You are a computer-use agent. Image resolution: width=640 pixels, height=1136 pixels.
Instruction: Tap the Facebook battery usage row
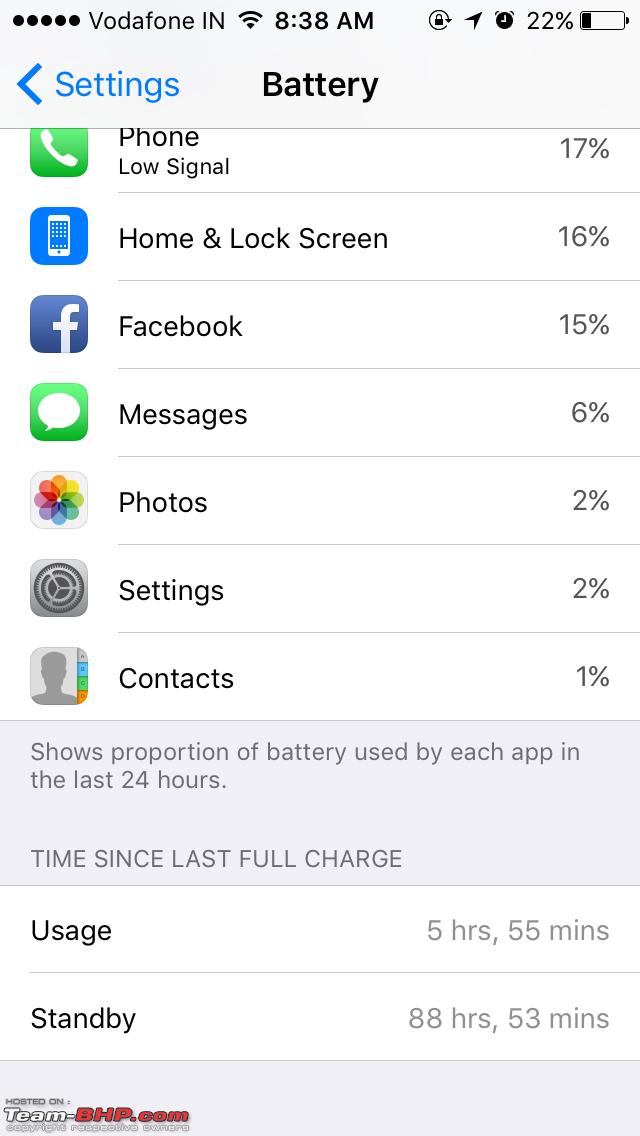point(320,325)
